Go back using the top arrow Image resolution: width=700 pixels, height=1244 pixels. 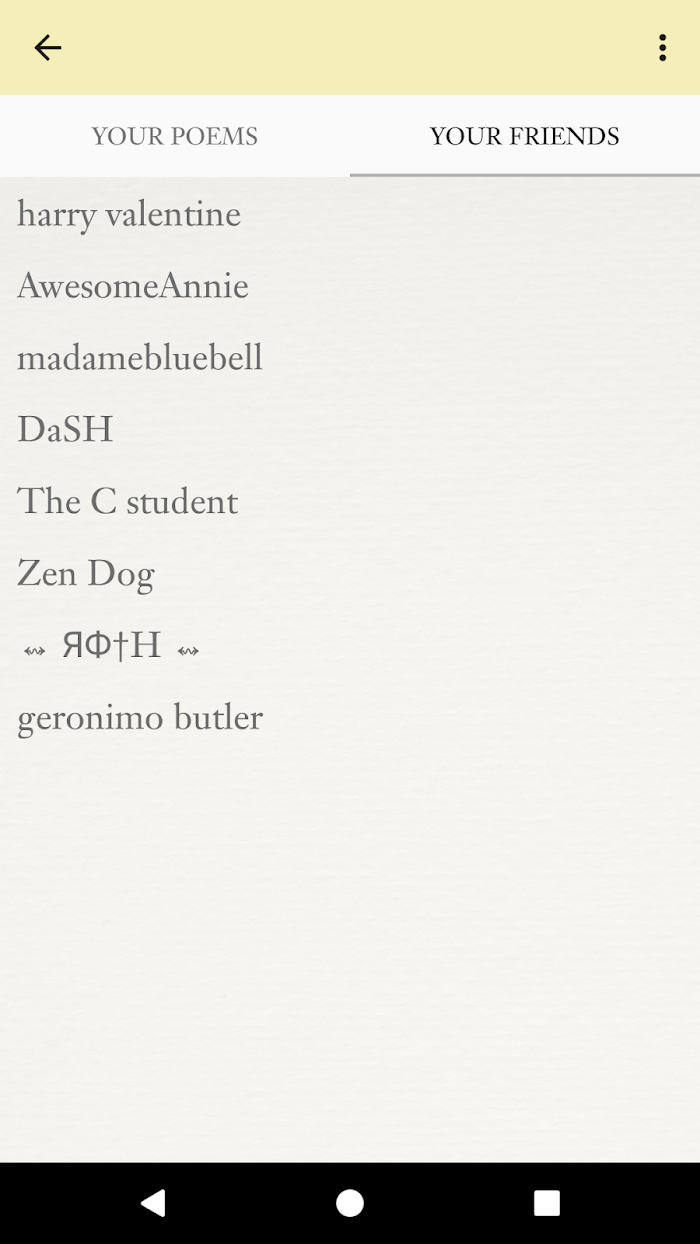(47, 47)
